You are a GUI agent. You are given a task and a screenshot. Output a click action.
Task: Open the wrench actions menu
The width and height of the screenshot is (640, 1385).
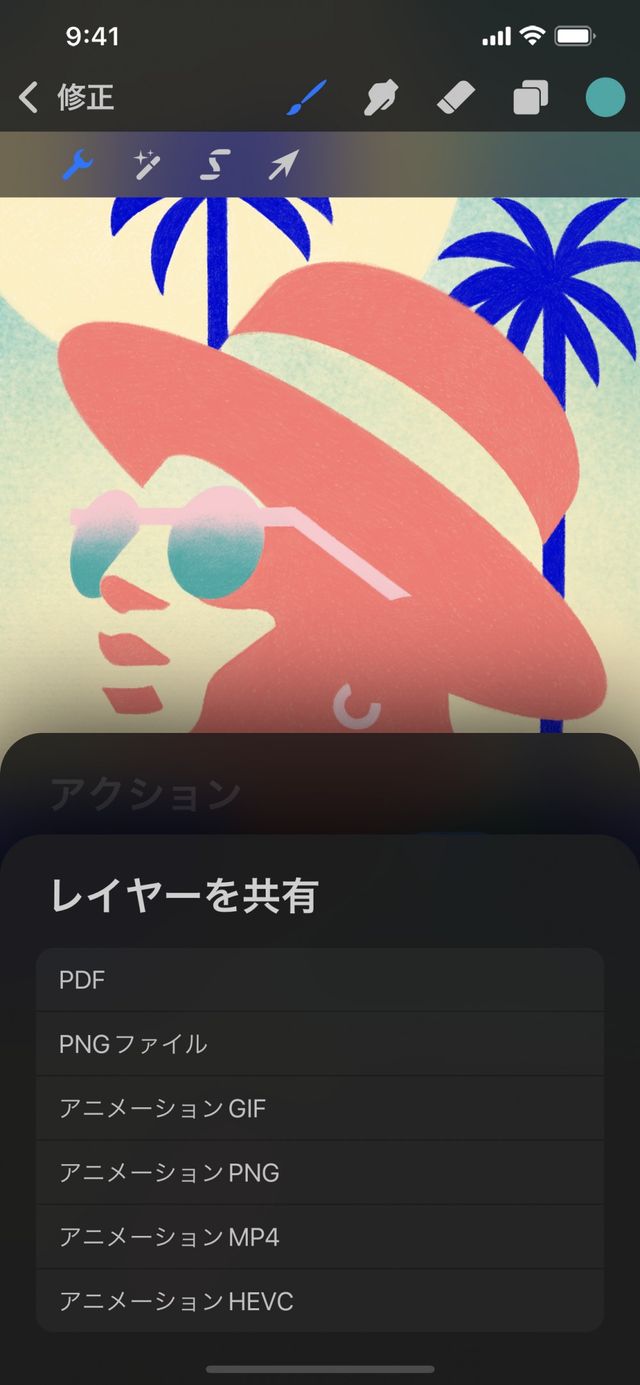[x=78, y=164]
